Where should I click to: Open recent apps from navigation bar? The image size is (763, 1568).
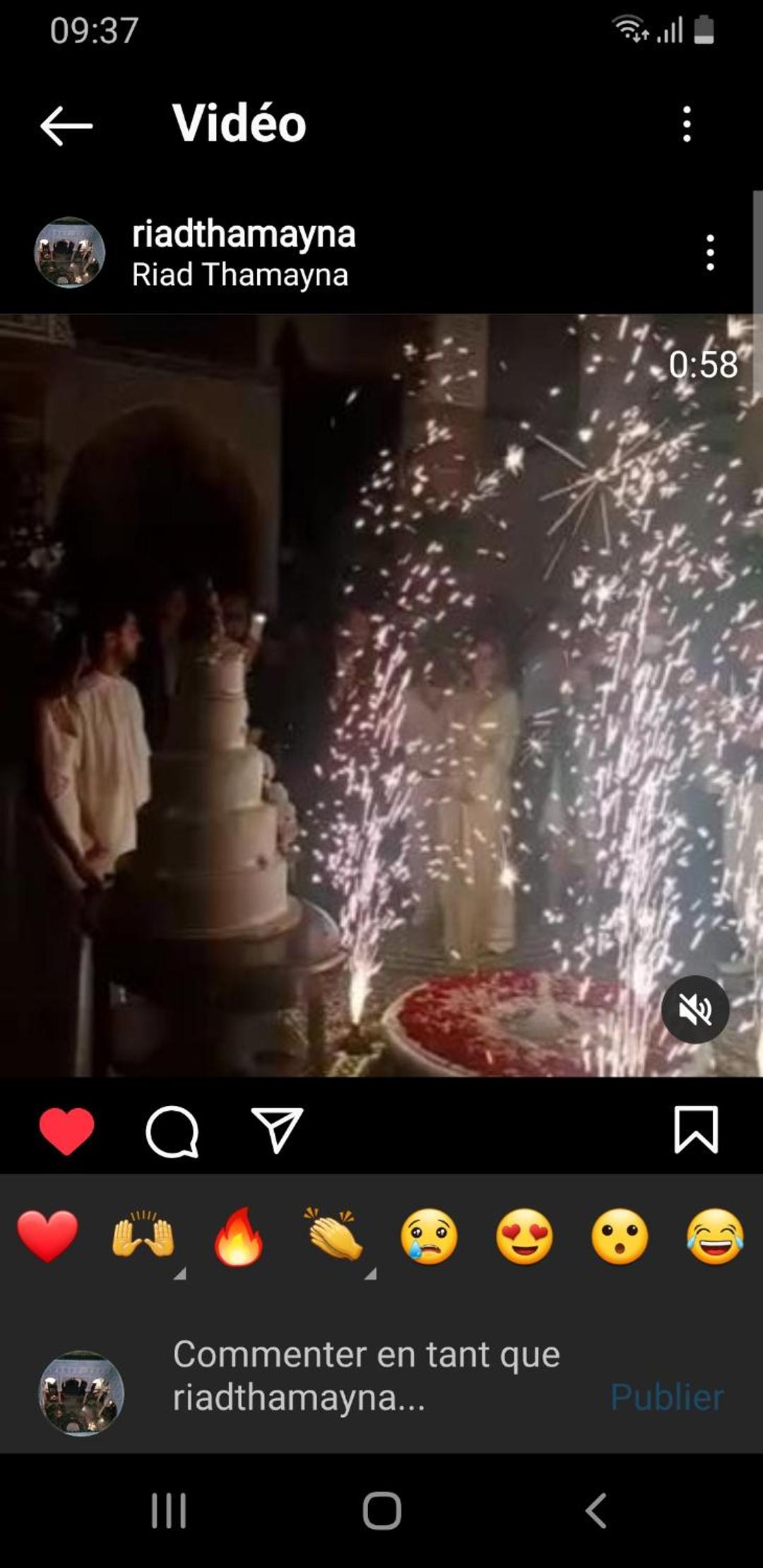point(169,1511)
